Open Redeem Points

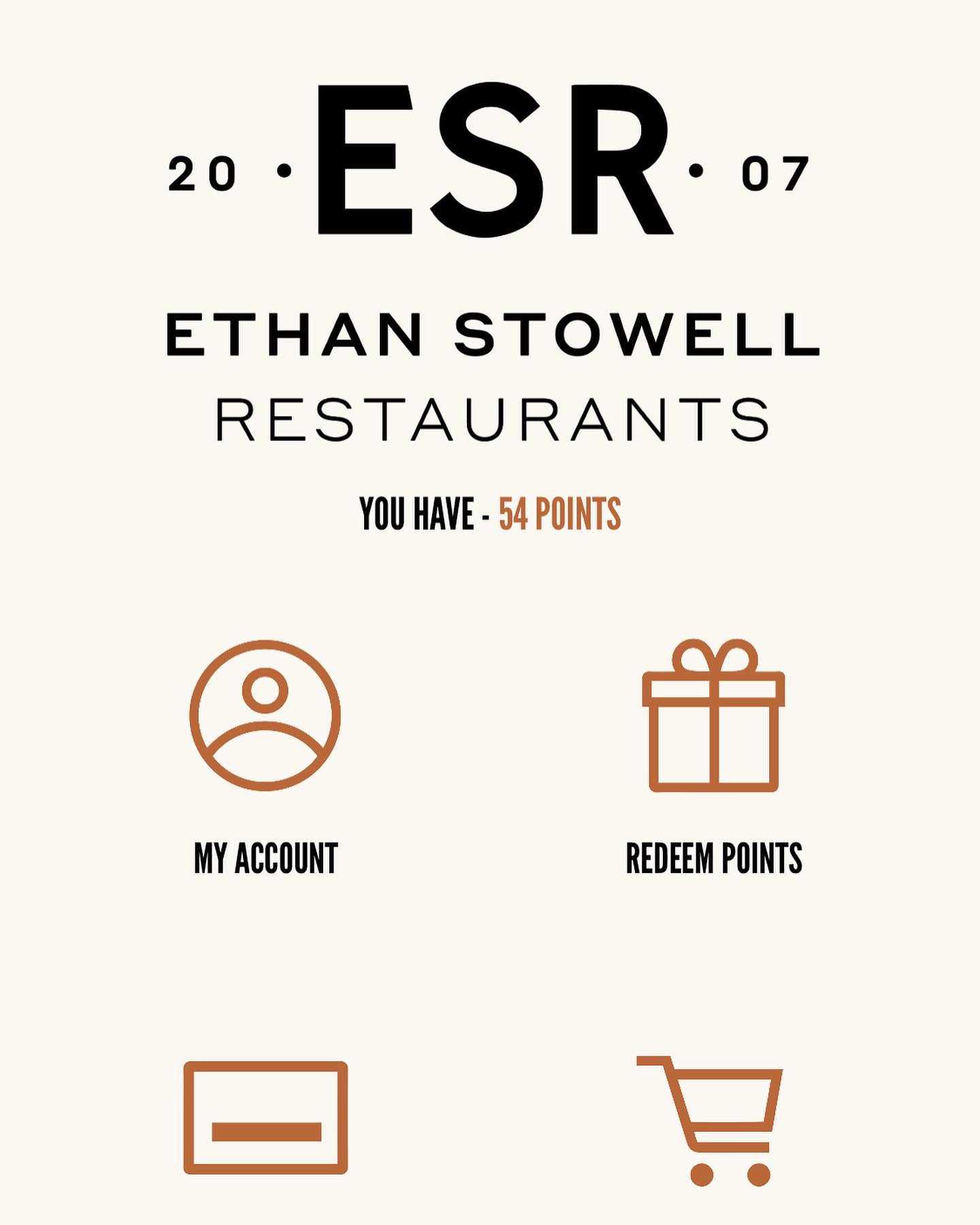(x=713, y=716)
